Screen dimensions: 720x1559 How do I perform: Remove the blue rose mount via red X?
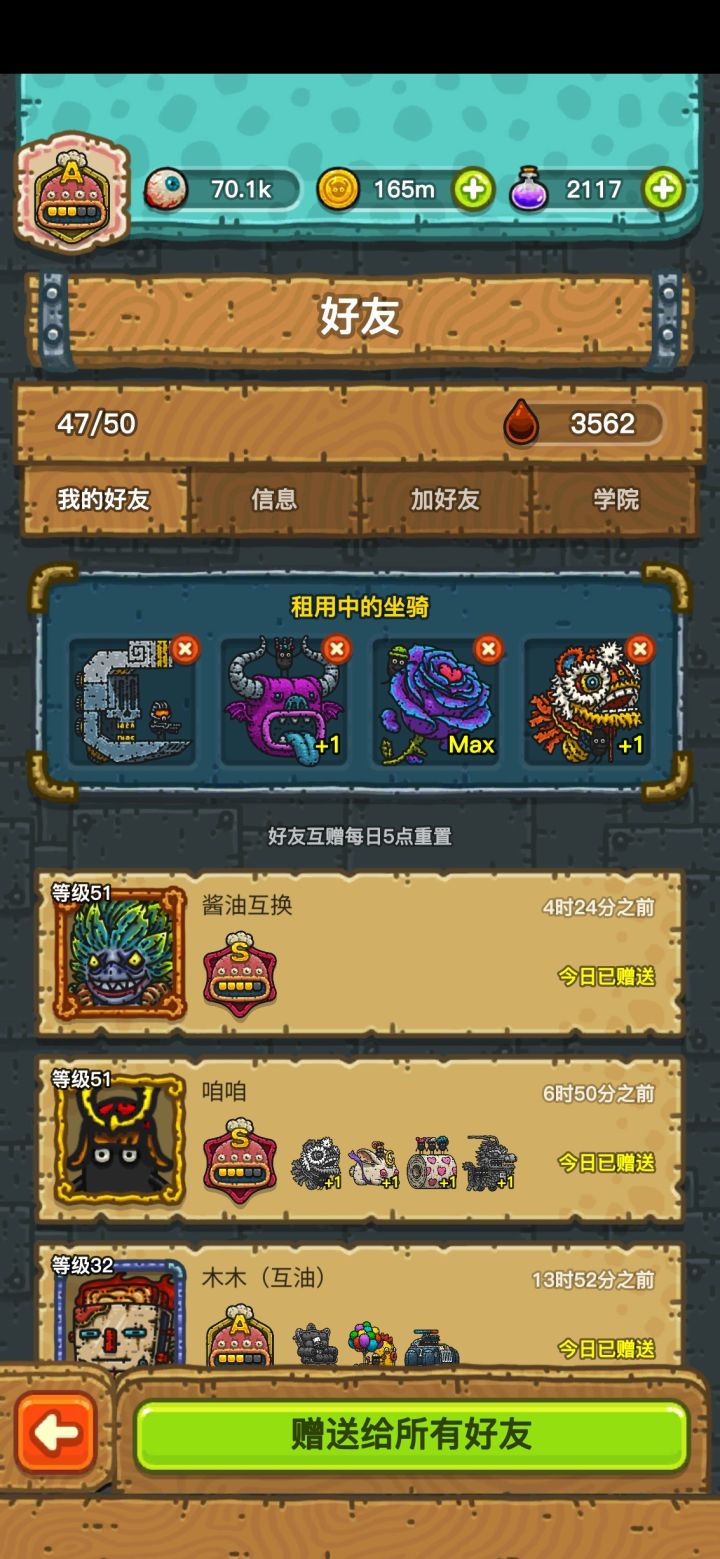488,649
